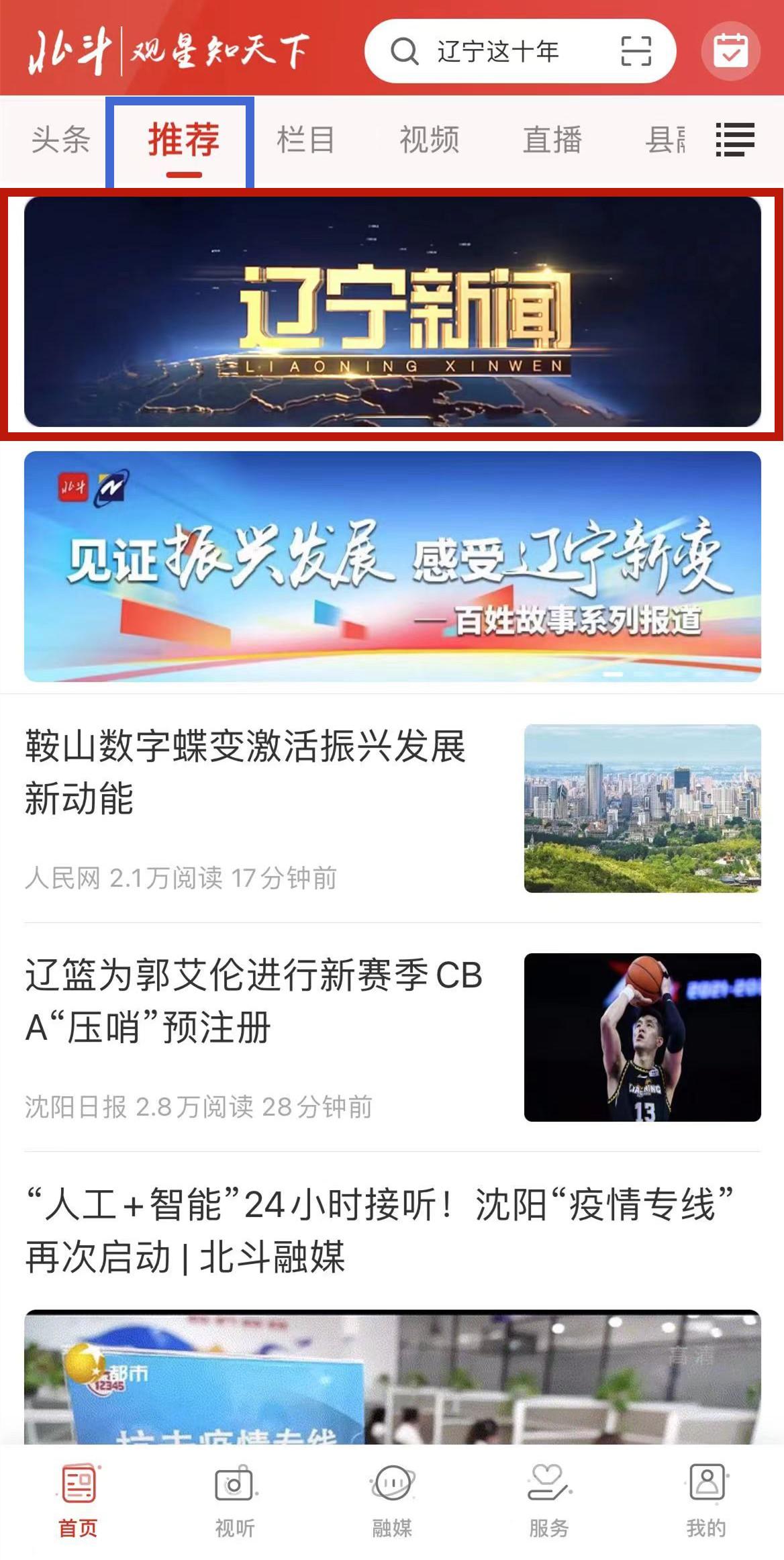Select the 推荐 tab
This screenshot has width=784, height=1560.
point(183,140)
